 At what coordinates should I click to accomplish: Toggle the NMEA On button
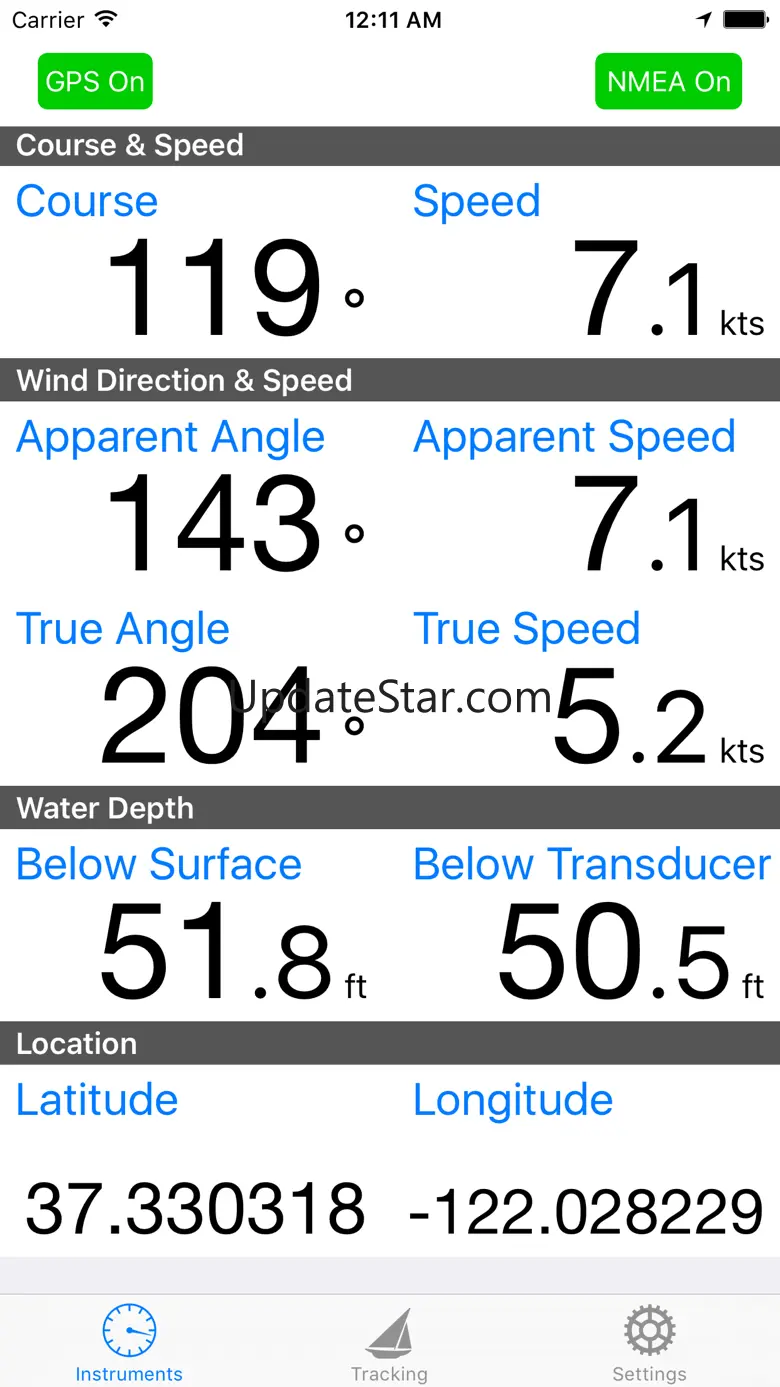(668, 81)
